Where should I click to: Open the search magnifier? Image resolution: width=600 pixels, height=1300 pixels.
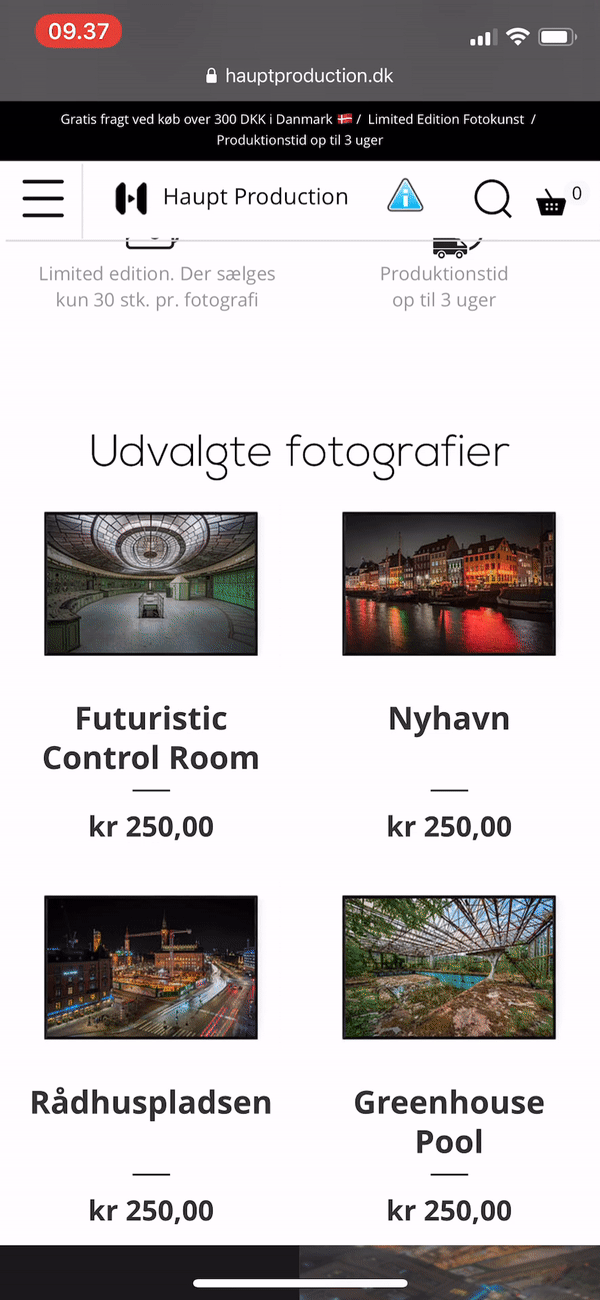(x=492, y=199)
